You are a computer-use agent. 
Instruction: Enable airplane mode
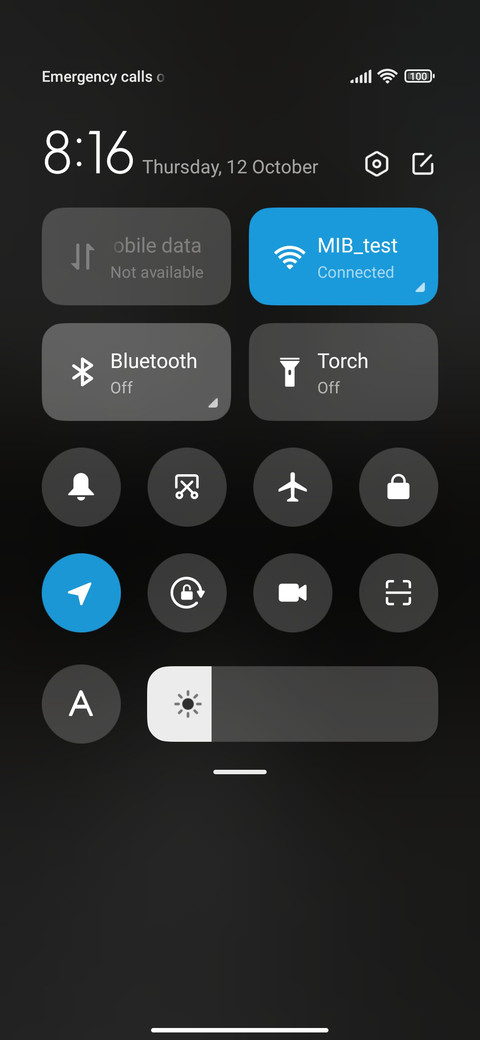tap(292, 488)
